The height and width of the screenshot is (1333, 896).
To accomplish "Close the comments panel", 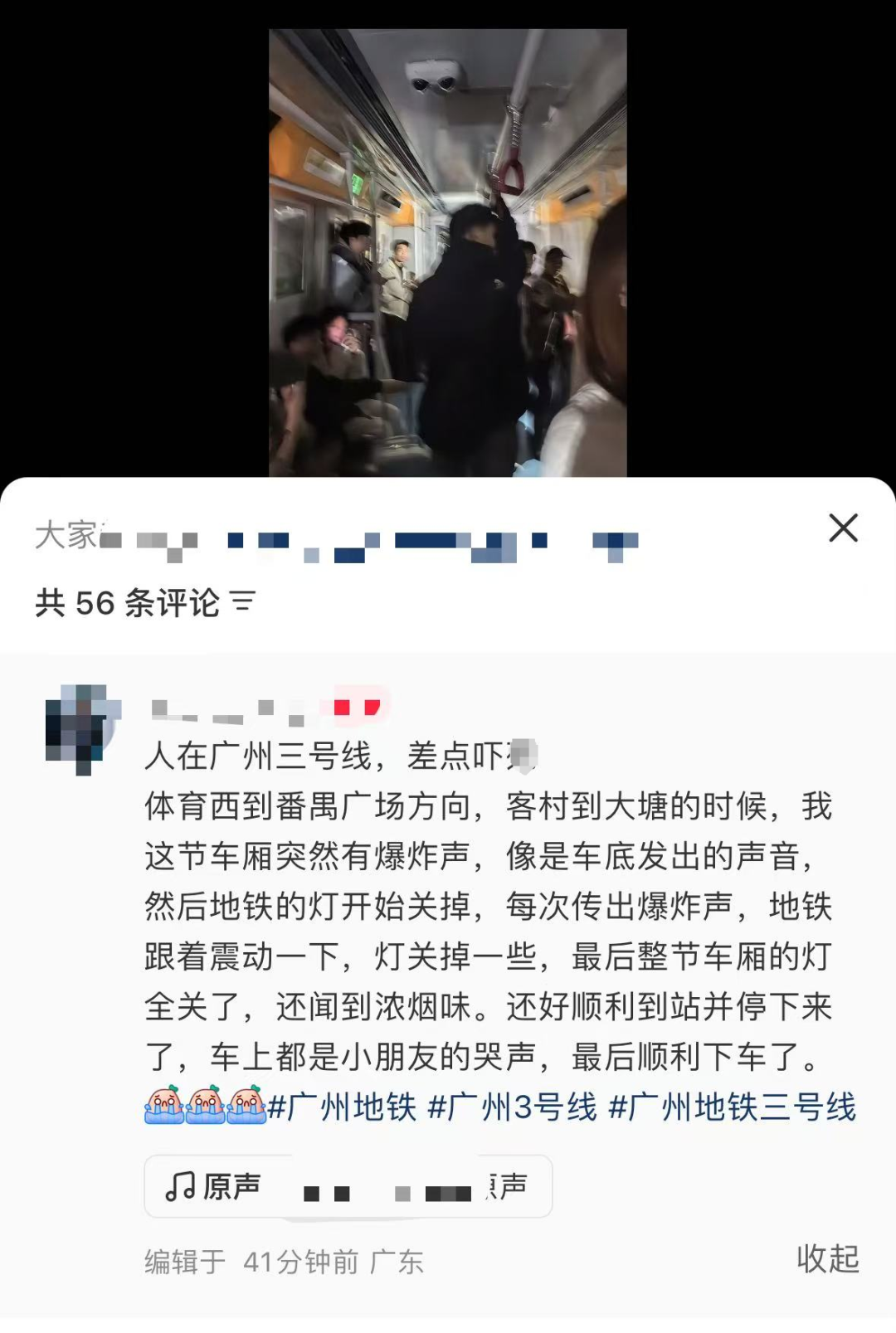I will pyautogui.click(x=843, y=528).
